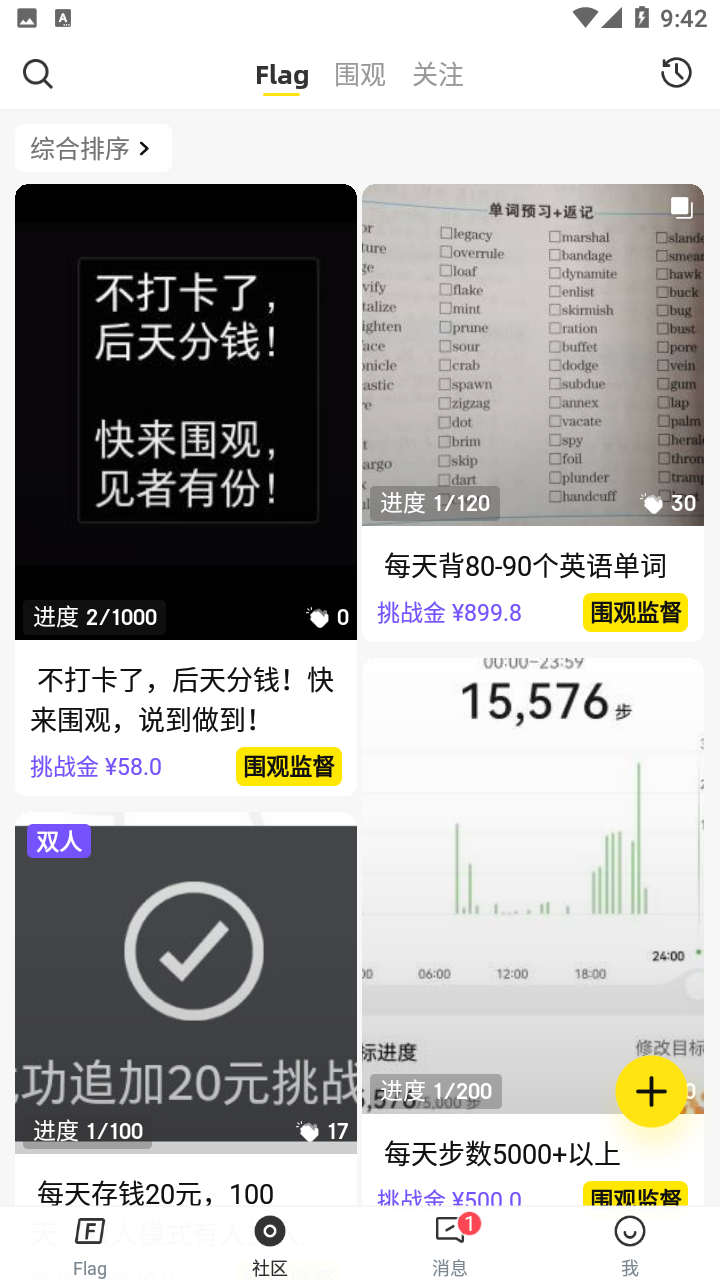Tap 围观监督 on the ¥899.8 challenge
Screen dimensions: 720x1280
click(635, 612)
